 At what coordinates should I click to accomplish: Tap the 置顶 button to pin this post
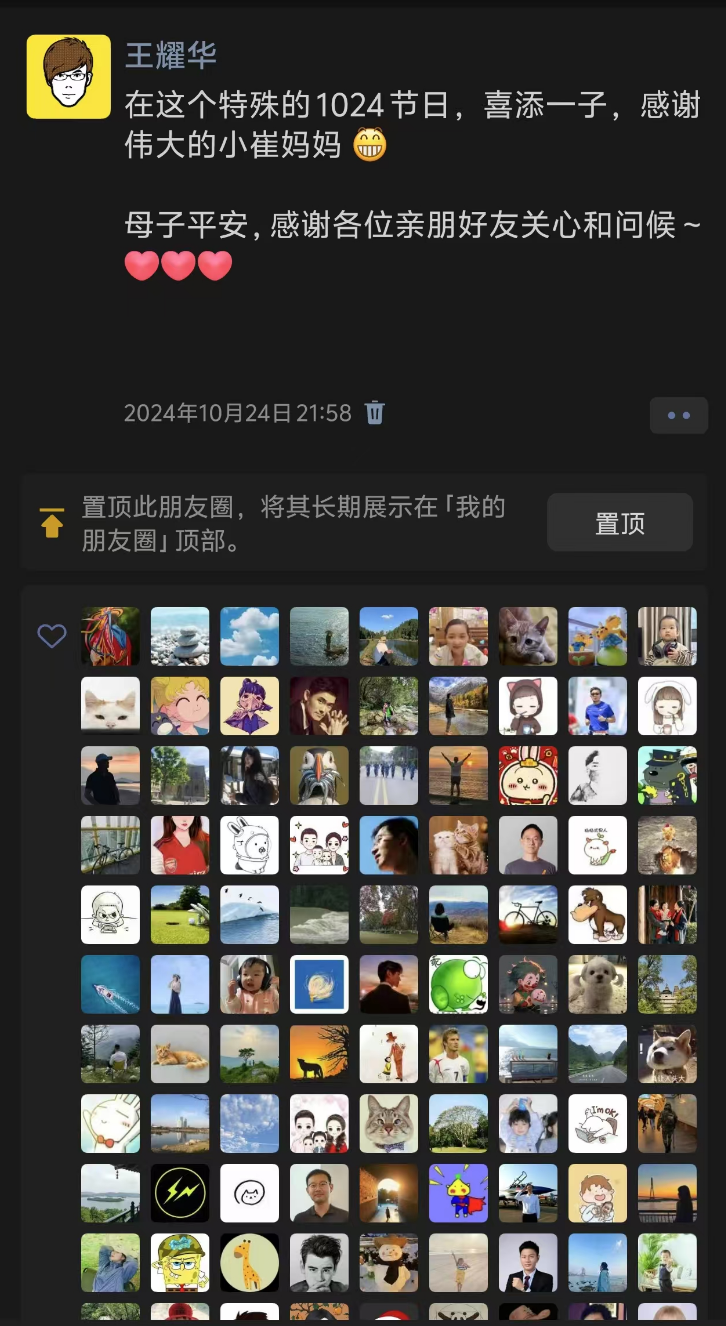click(619, 522)
